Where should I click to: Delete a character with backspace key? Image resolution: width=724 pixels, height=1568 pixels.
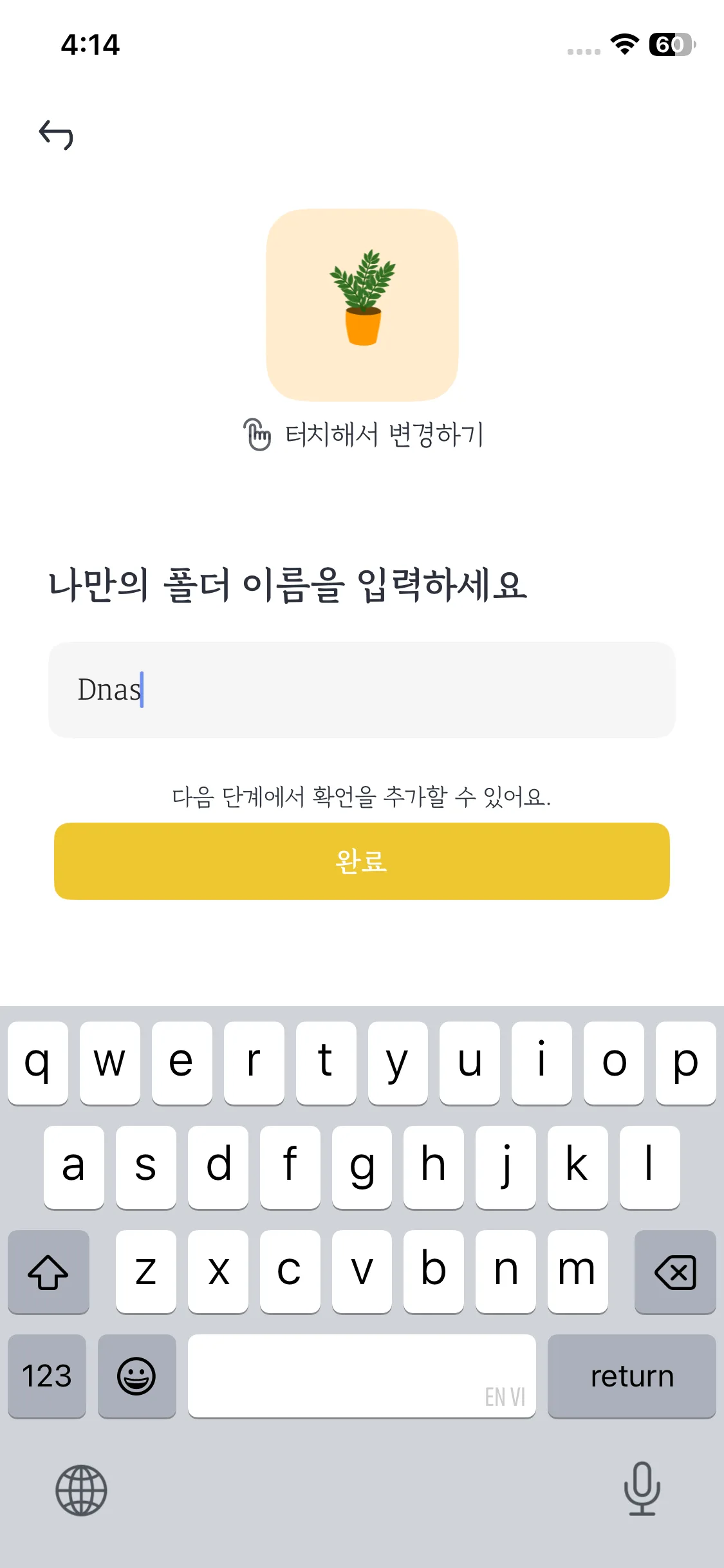[x=674, y=1272]
